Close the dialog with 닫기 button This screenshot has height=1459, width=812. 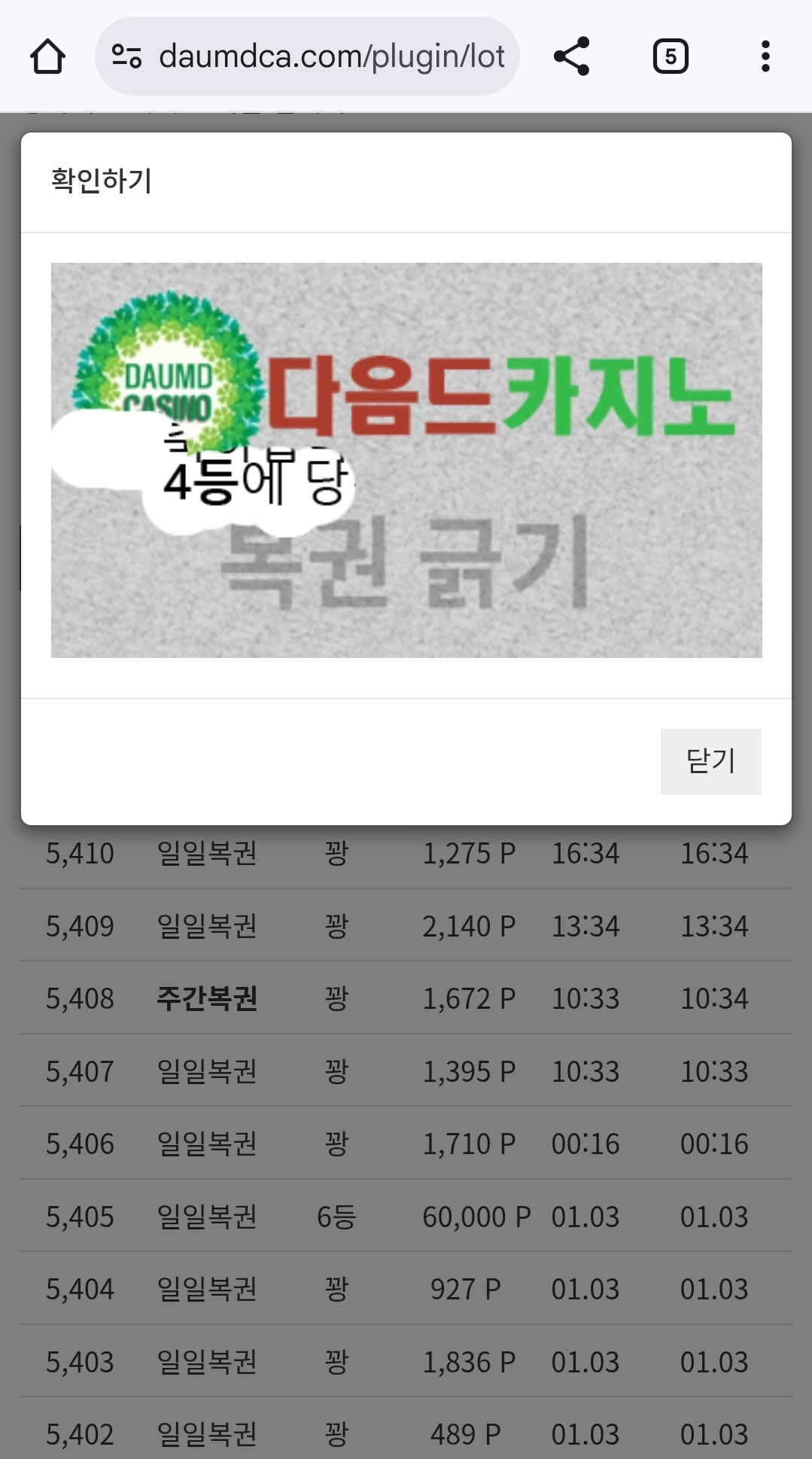710,761
